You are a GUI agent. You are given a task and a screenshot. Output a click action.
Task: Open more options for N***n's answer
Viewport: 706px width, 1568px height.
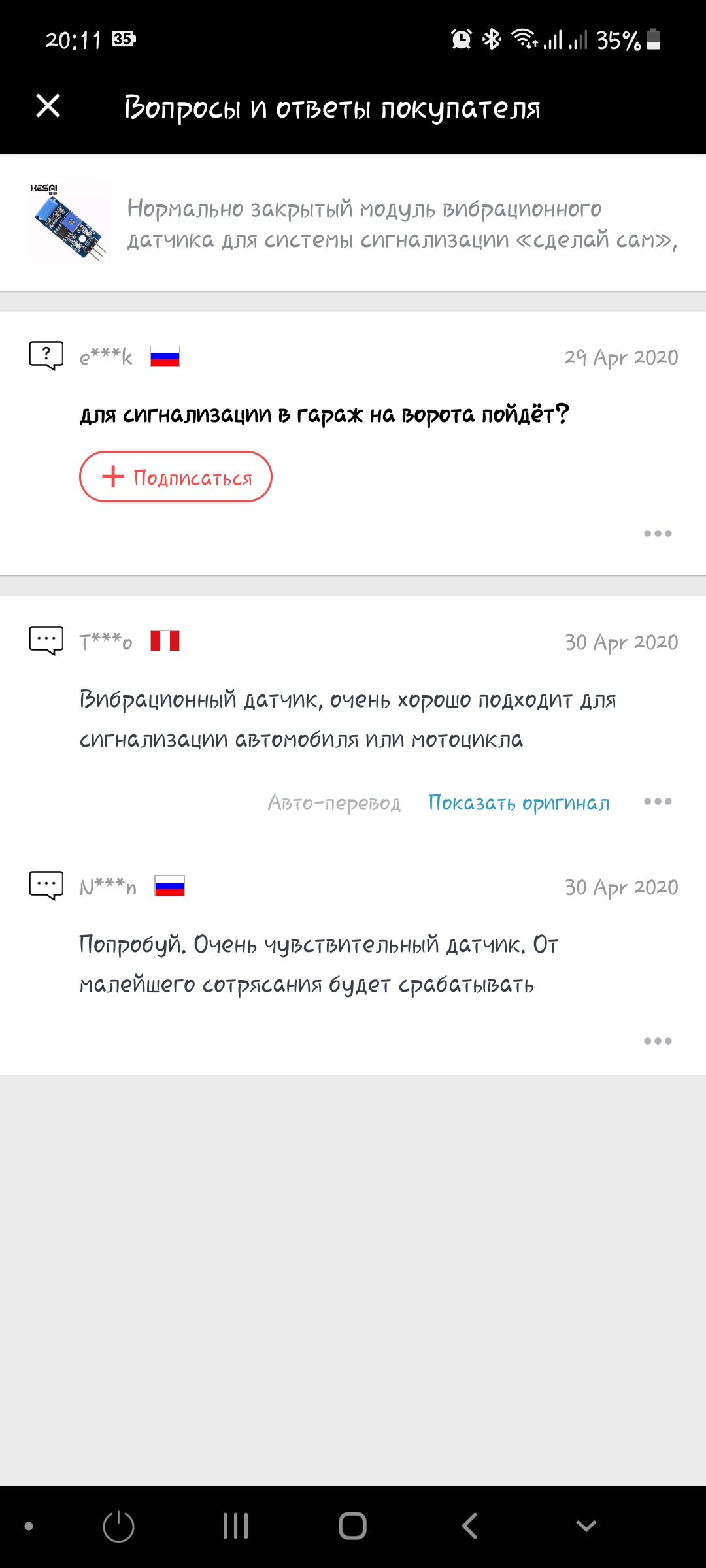point(658,1041)
